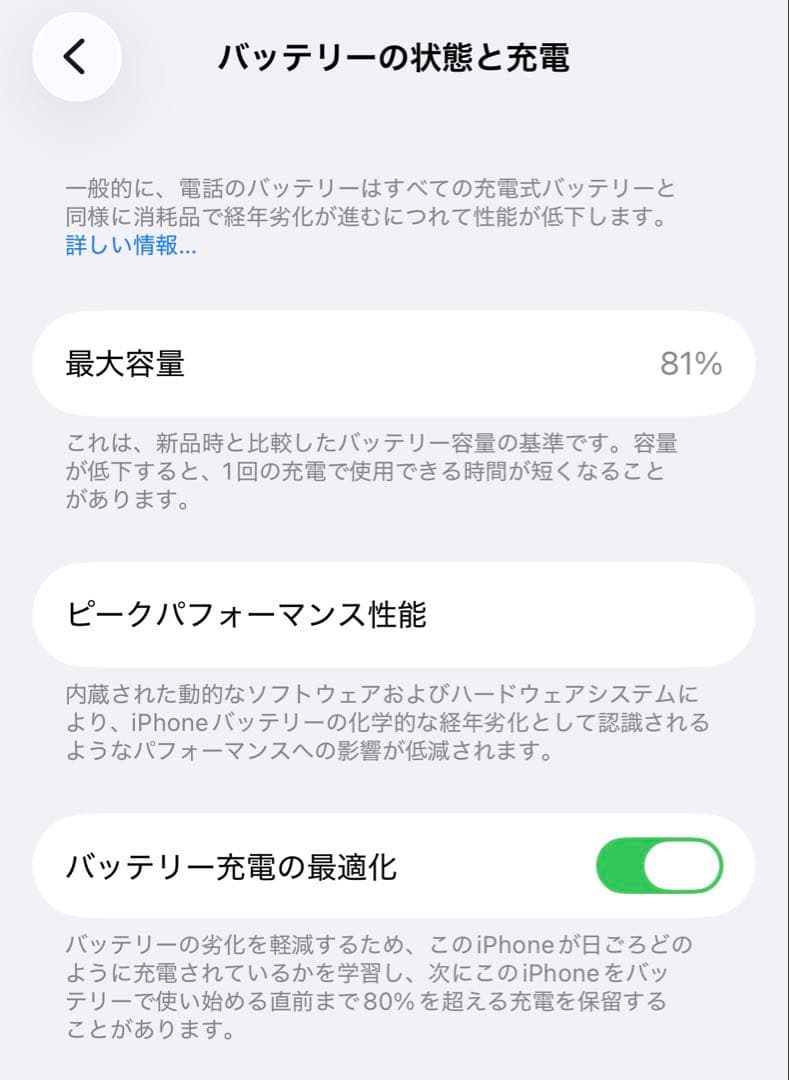Select the バッテリーの状態と充電 title
789x1080 pixels.
pos(394,58)
